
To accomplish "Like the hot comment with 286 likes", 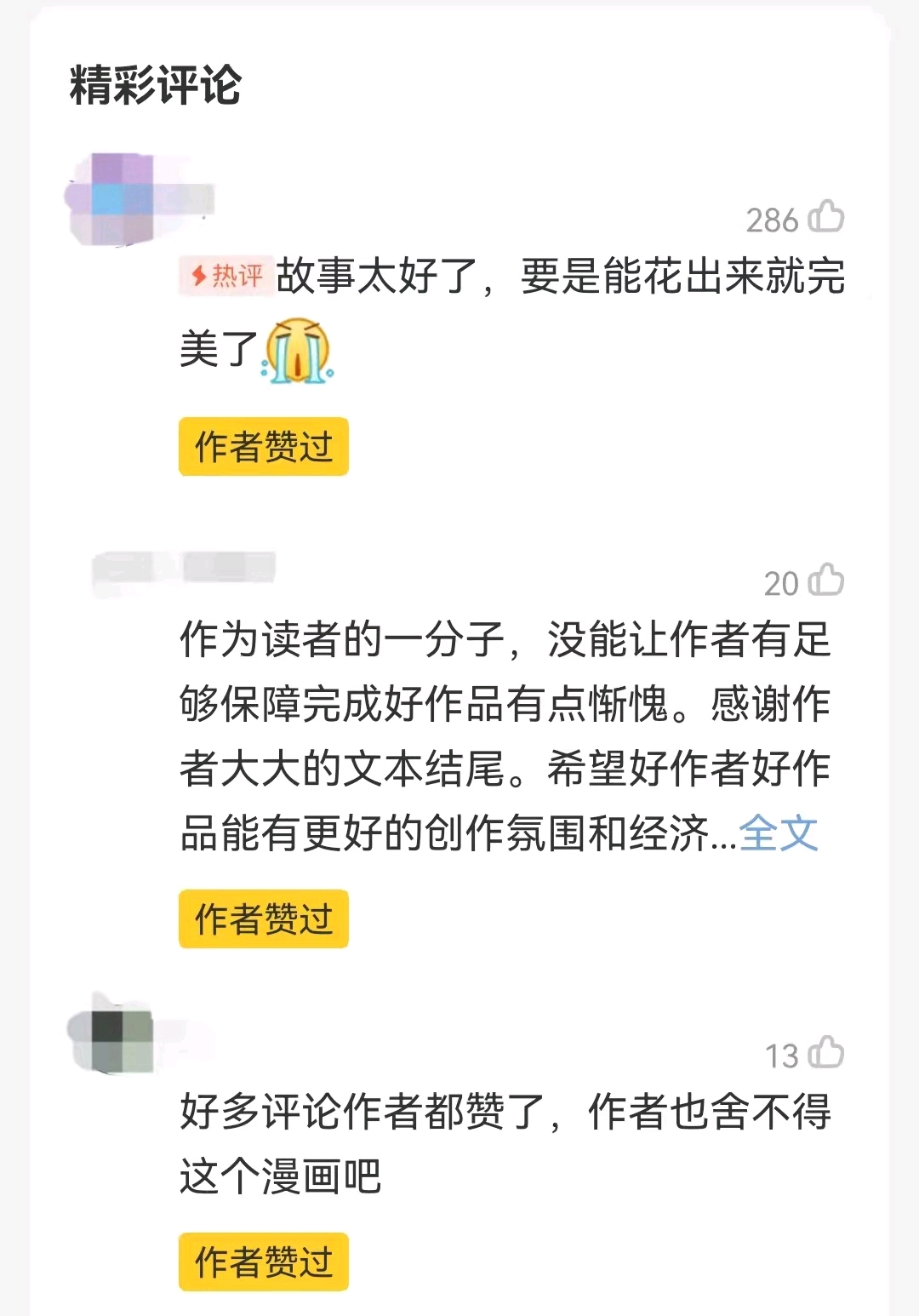I will pyautogui.click(x=825, y=217).
